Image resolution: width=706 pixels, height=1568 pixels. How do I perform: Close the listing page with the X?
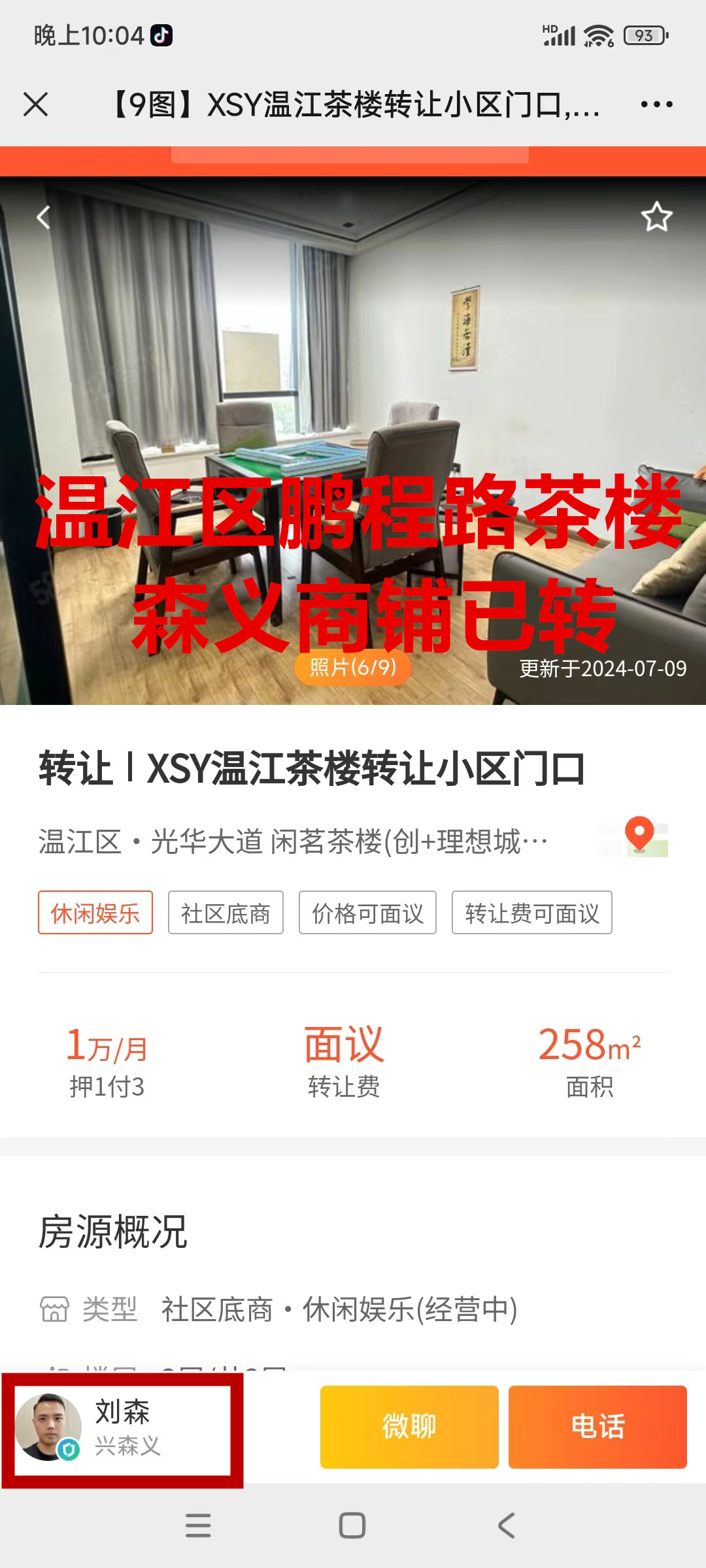36,105
